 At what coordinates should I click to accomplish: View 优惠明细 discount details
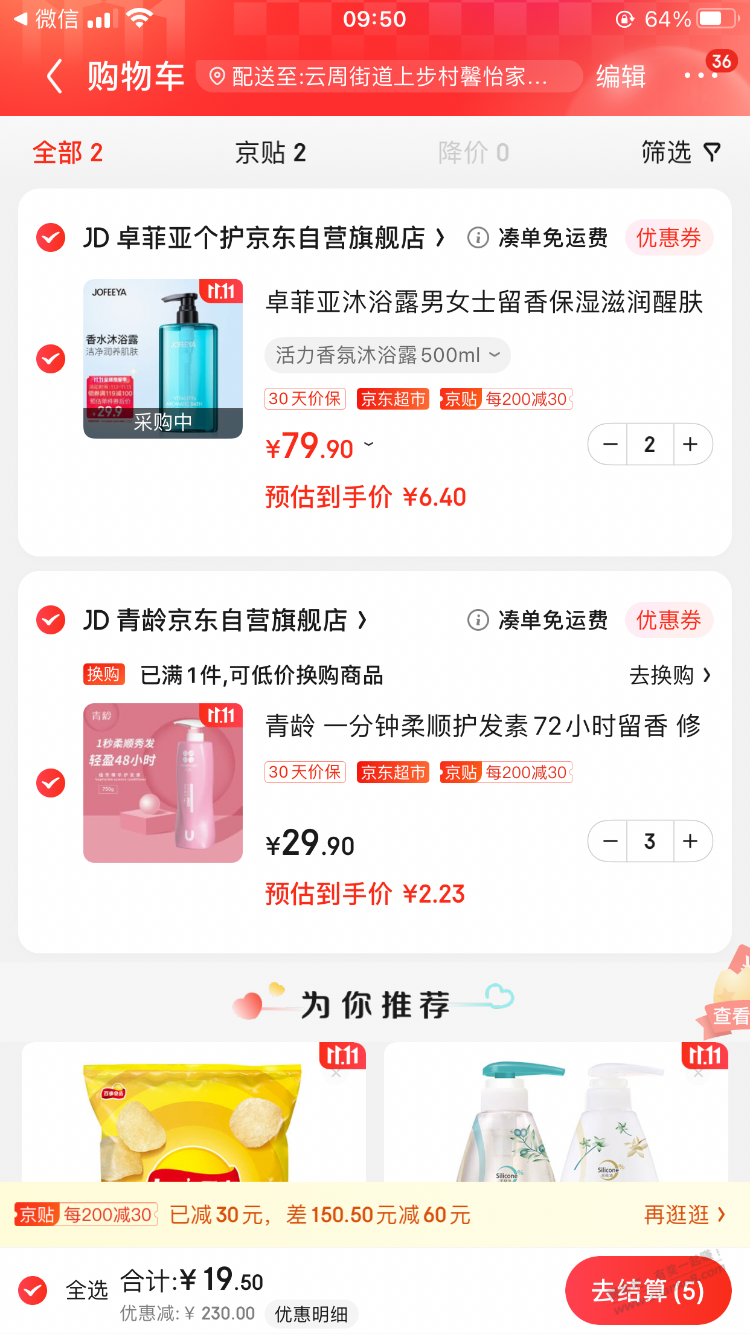click(x=311, y=1314)
